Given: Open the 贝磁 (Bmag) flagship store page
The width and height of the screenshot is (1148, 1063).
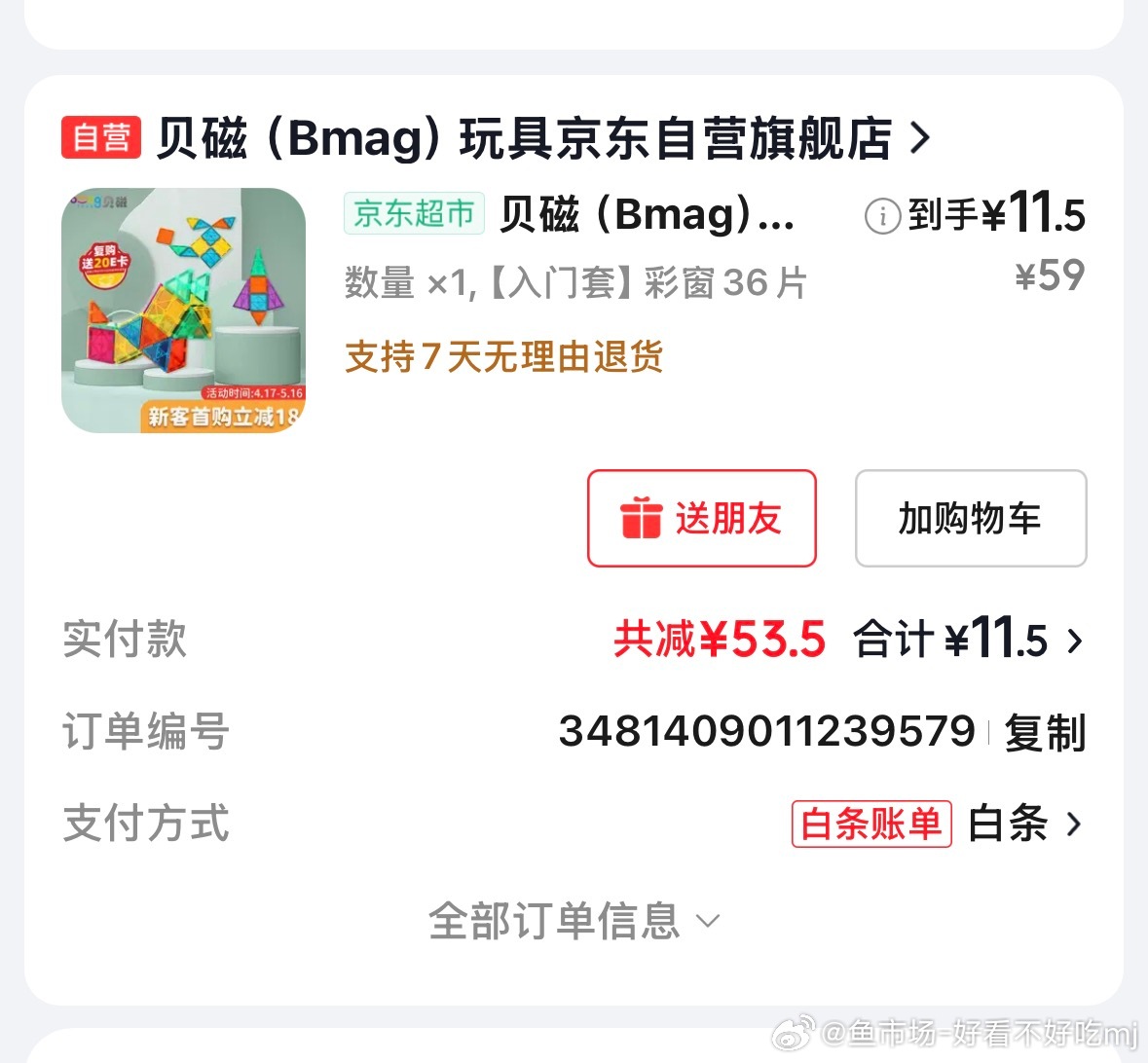Looking at the screenshot, I should [526, 138].
